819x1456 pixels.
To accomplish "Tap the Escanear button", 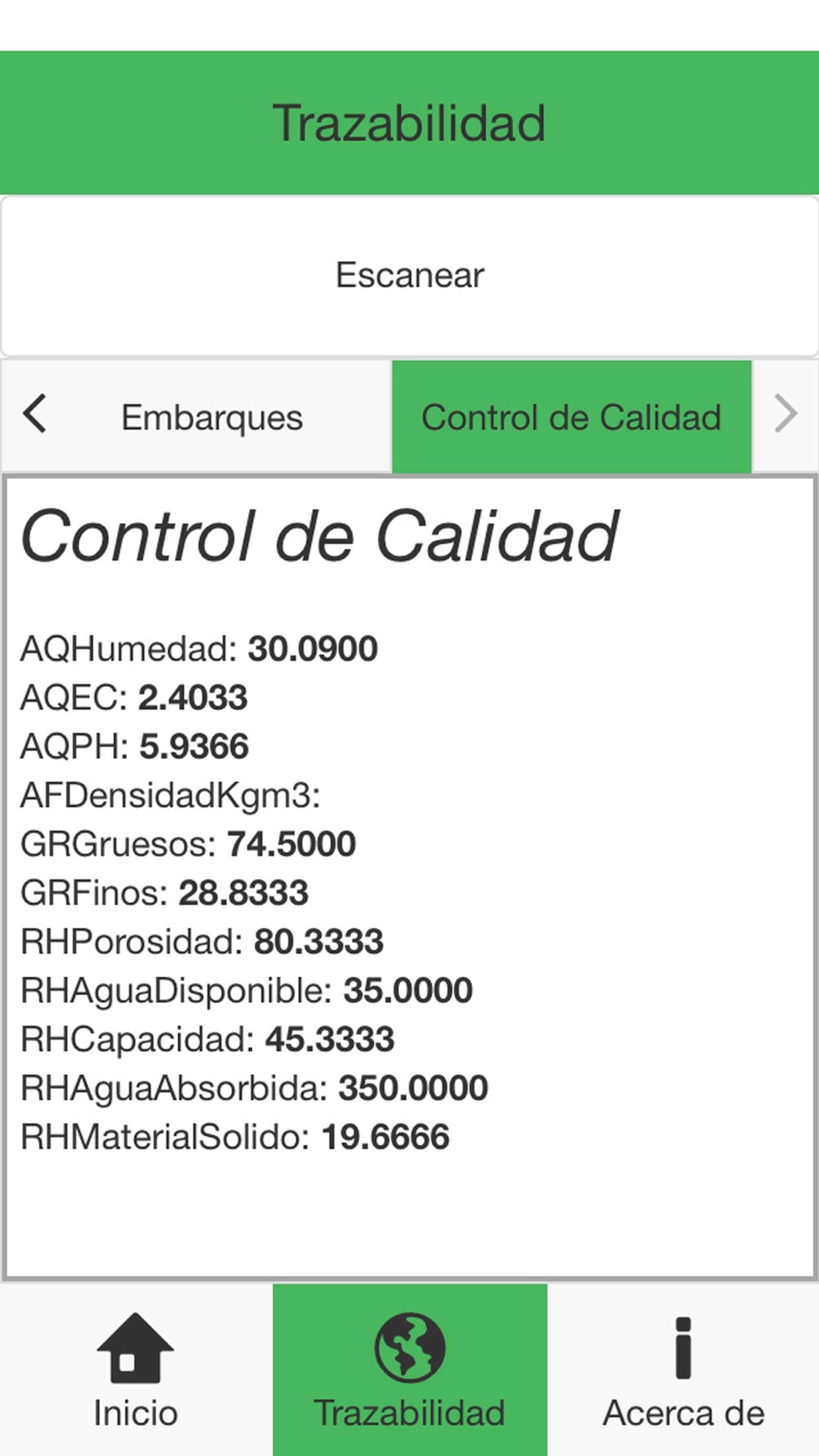I will [x=409, y=276].
